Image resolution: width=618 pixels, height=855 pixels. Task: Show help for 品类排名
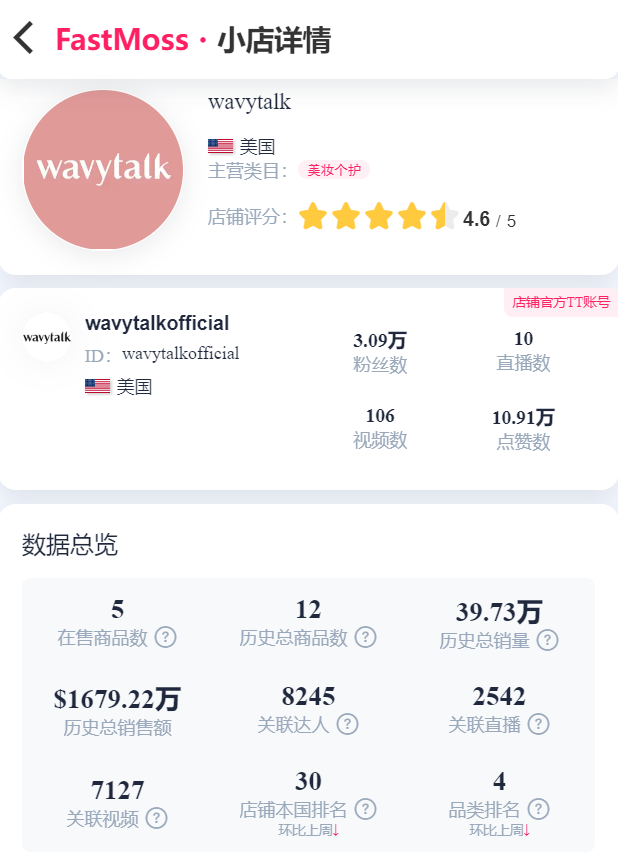pos(538,809)
